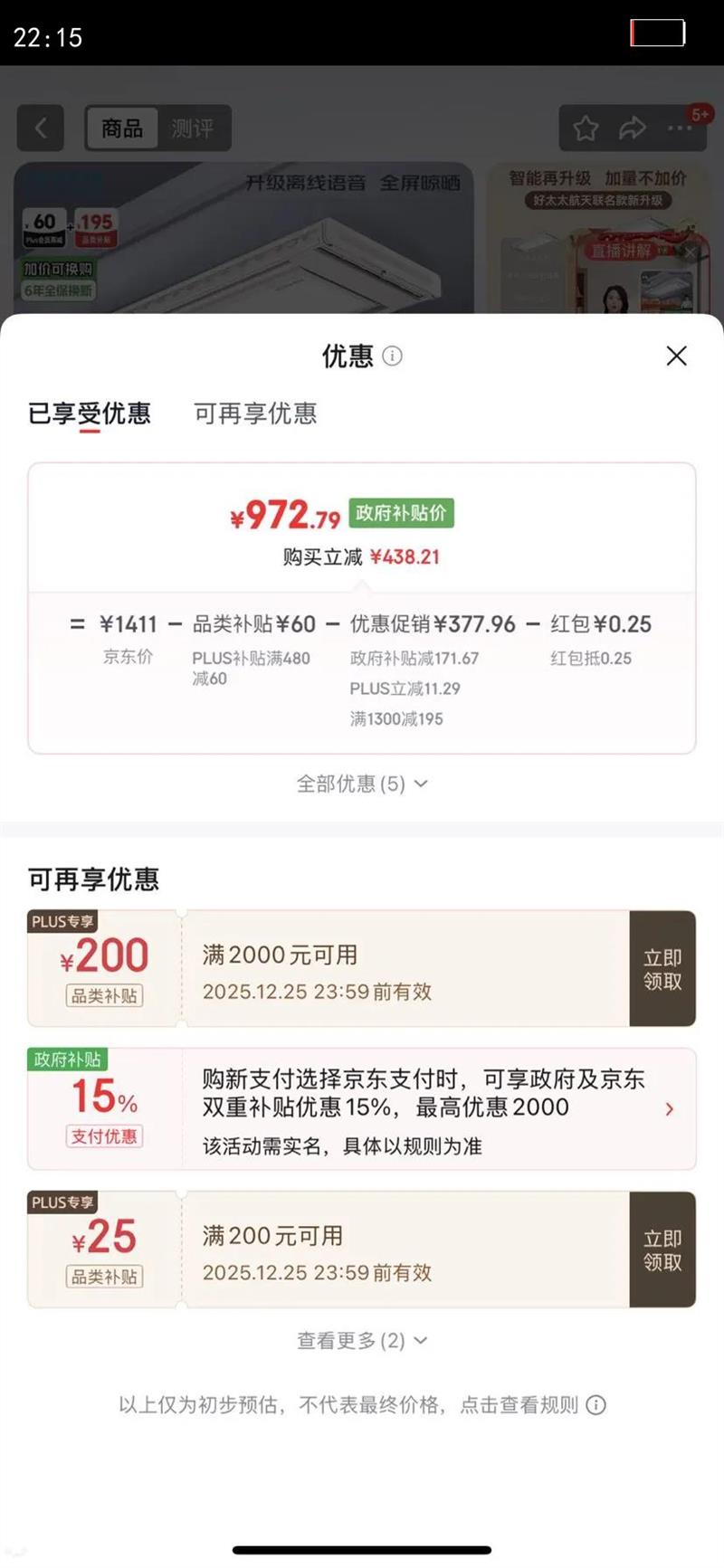
Task: Tap the back arrow at top left
Action: pyautogui.click(x=40, y=128)
